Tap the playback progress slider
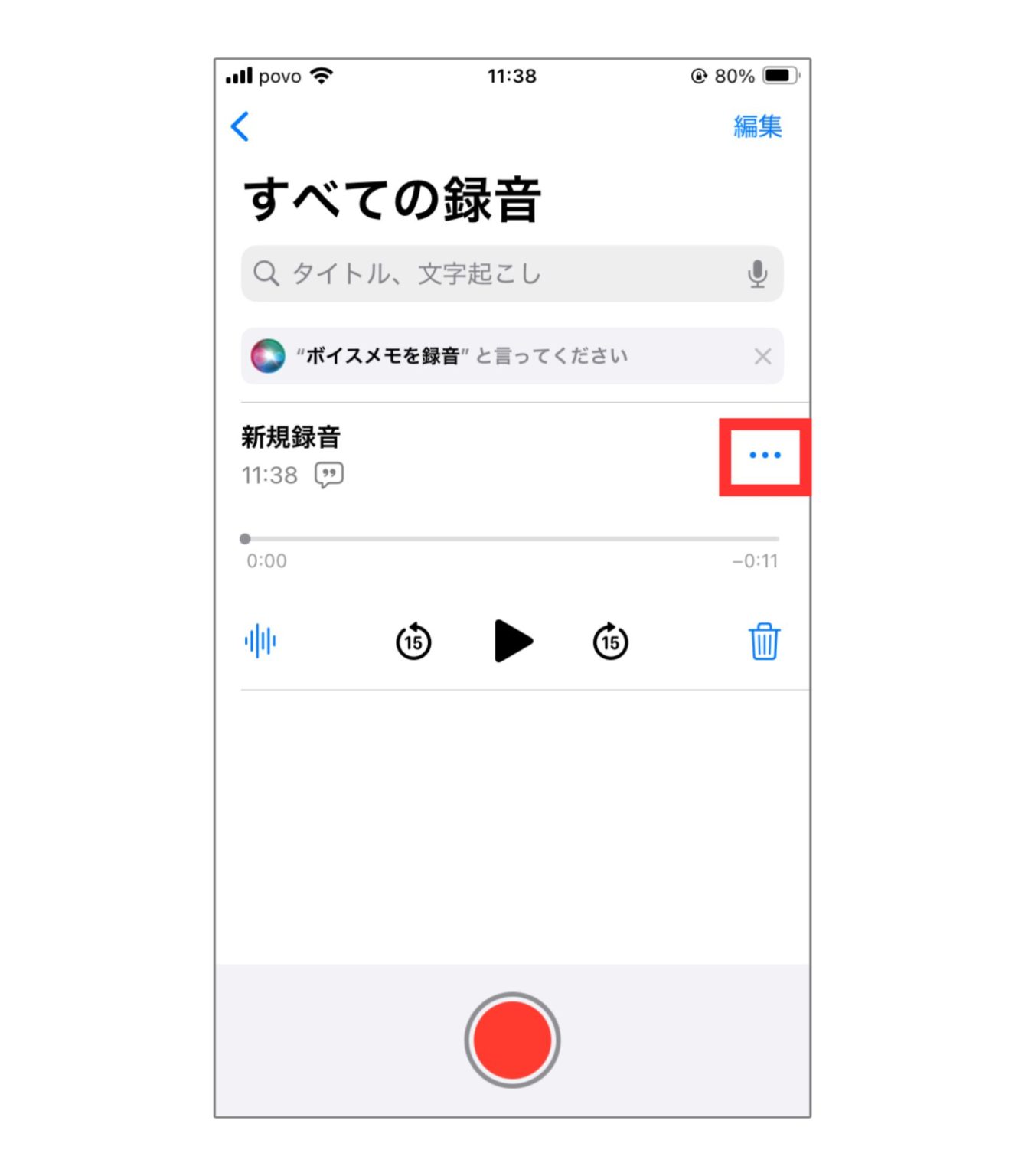This screenshot has width=1025, height=1176. (x=511, y=539)
